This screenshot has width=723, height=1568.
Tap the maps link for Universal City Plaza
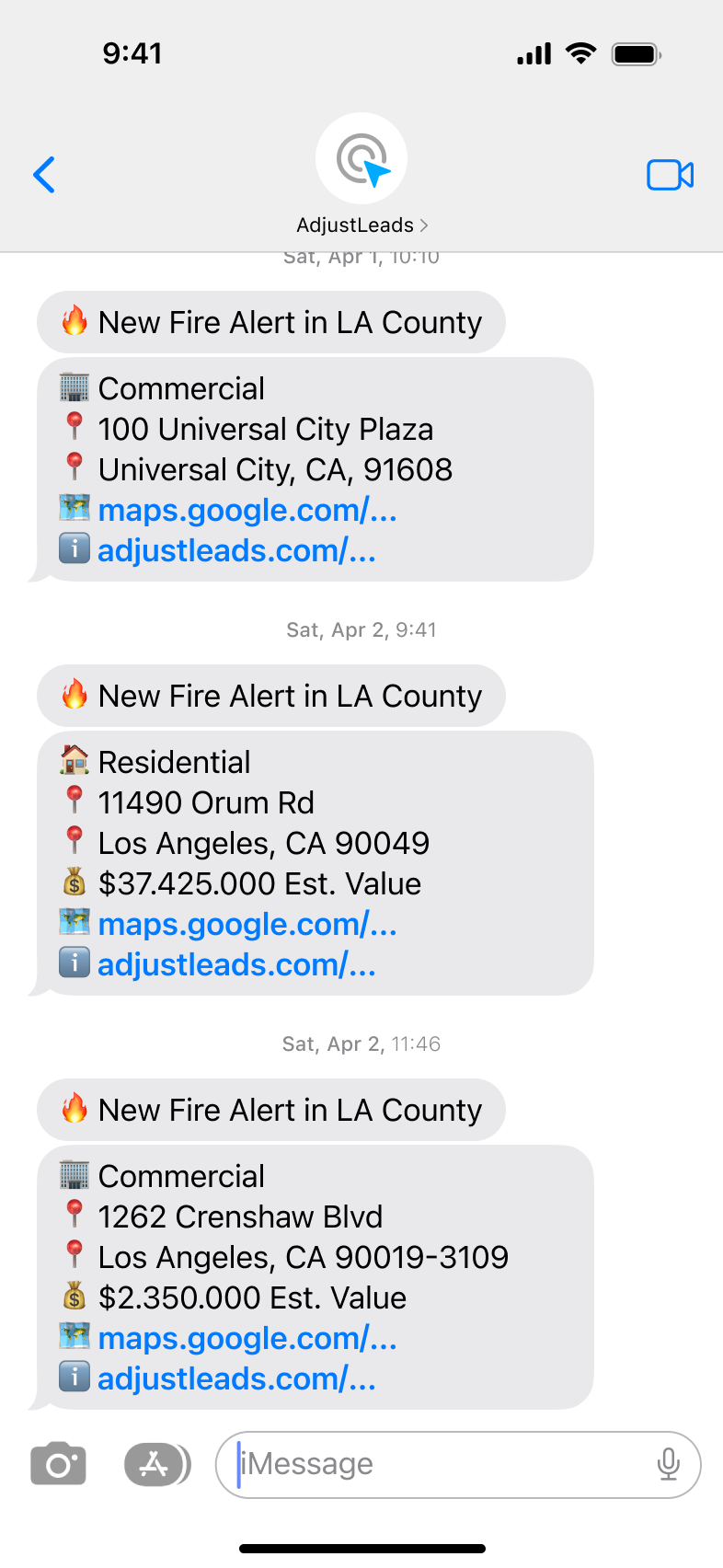pyautogui.click(x=247, y=510)
